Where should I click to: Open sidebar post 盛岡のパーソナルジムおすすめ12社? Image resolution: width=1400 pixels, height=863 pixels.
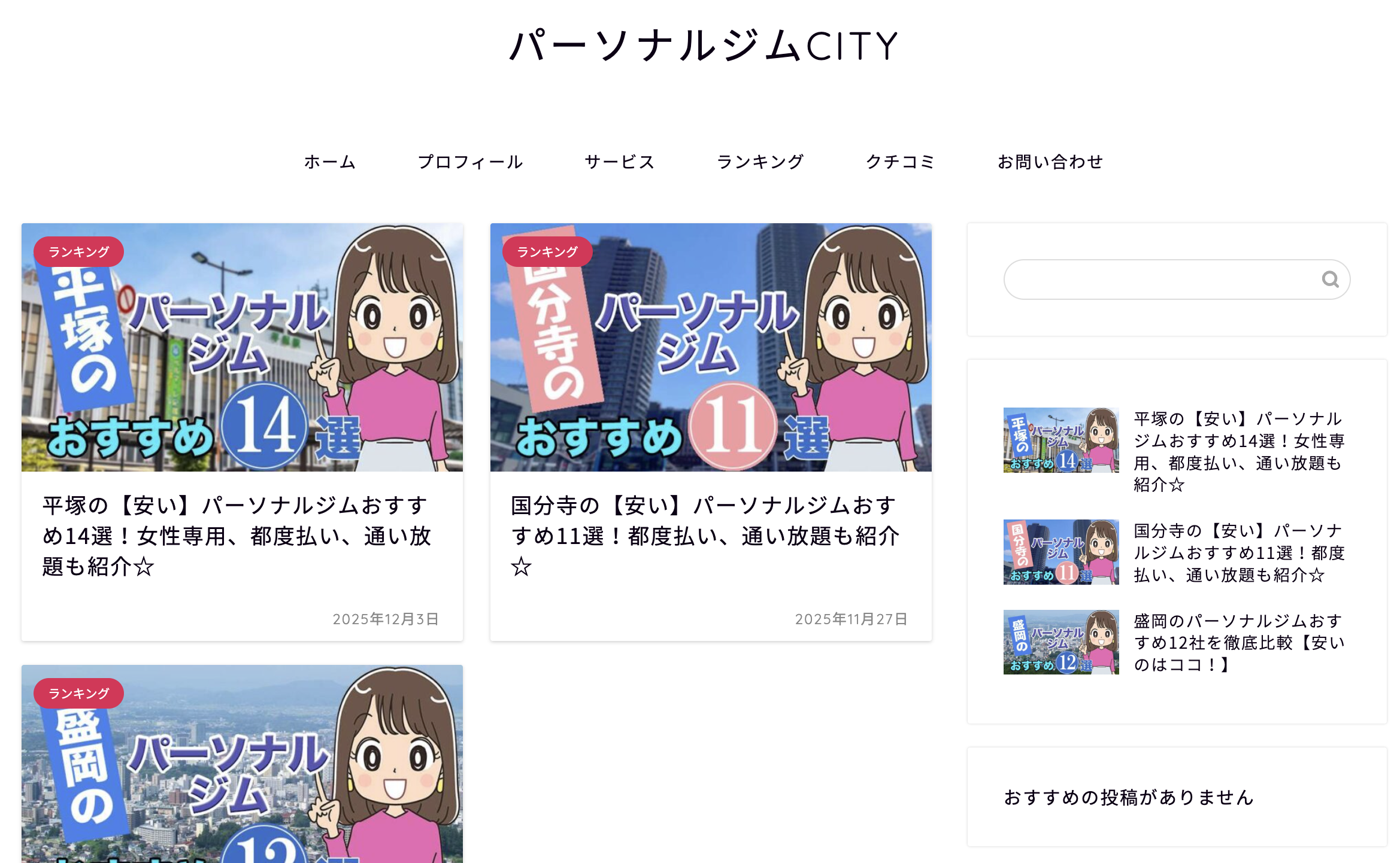[1238, 642]
